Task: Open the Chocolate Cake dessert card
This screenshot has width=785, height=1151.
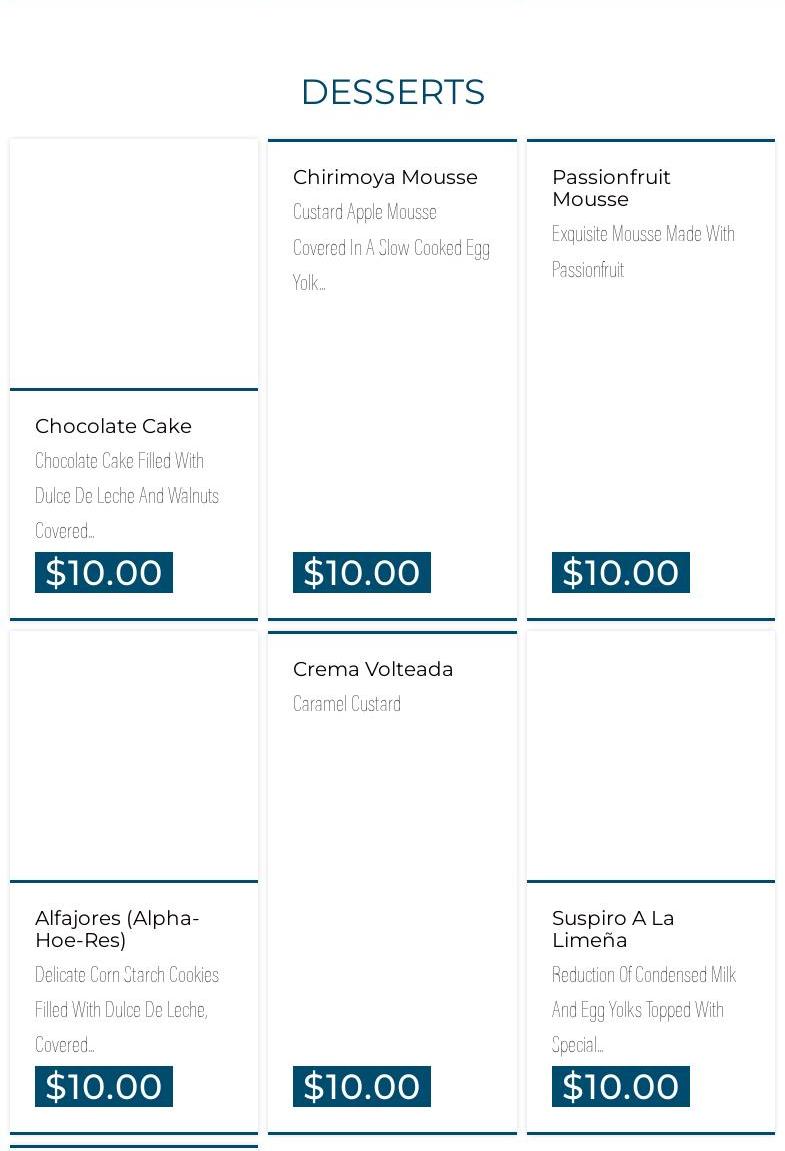Action: (x=113, y=426)
